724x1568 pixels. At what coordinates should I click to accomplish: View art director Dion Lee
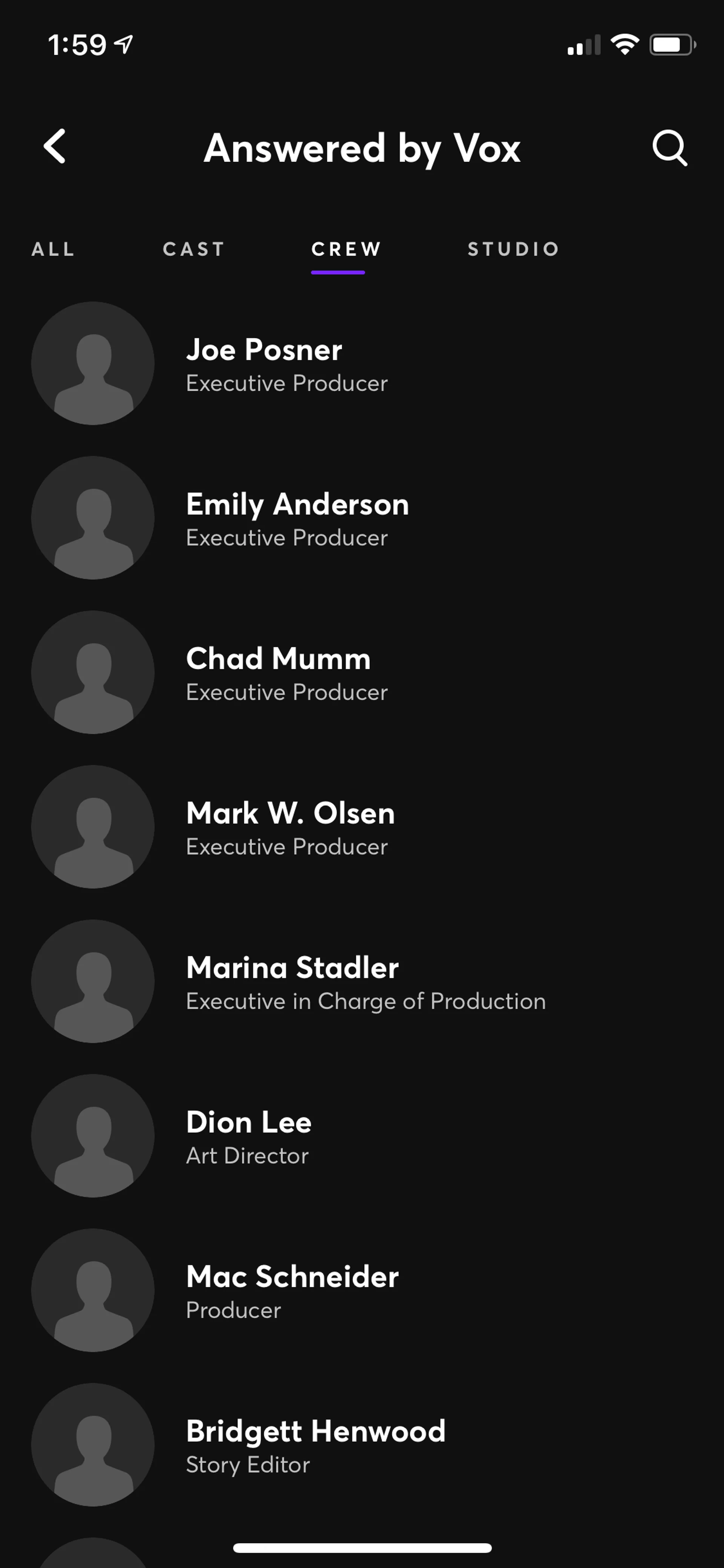click(362, 1136)
